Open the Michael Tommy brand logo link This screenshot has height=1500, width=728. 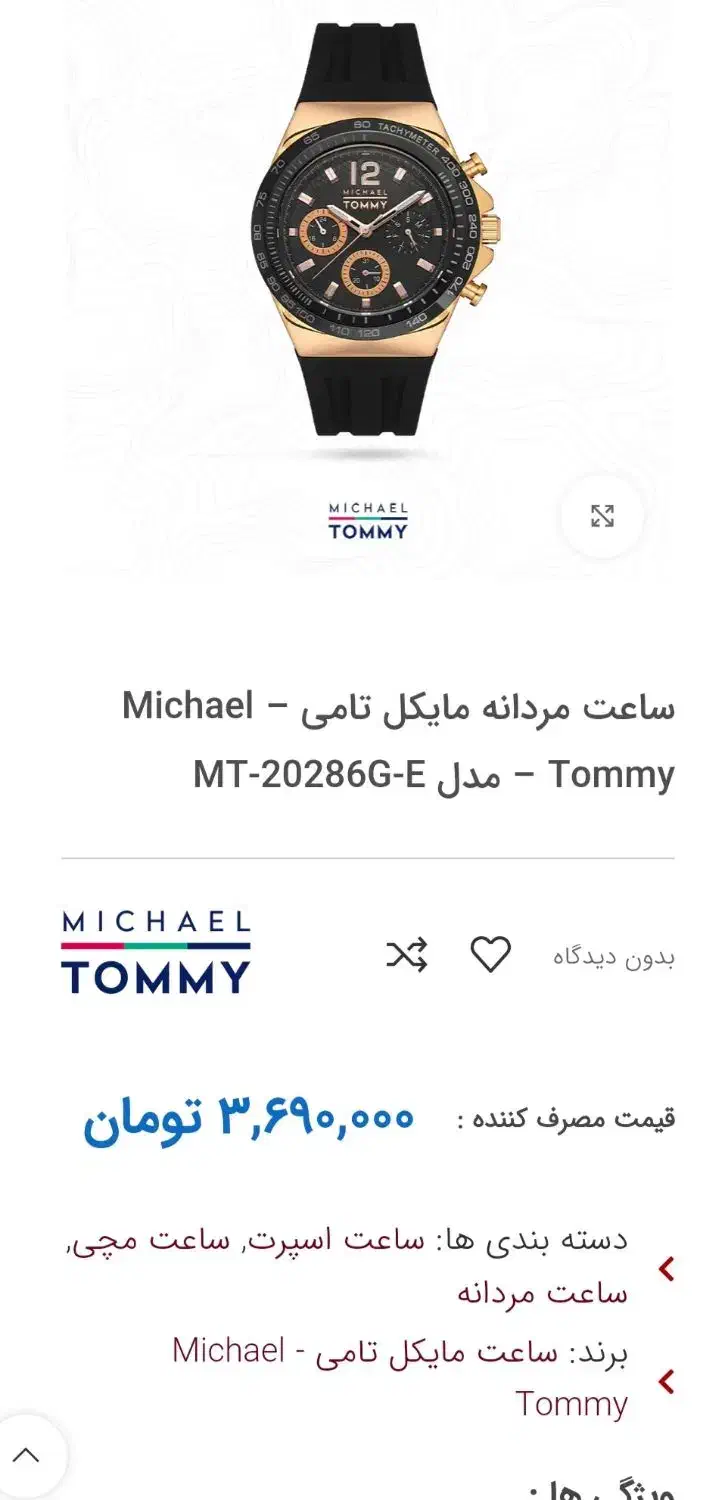click(155, 952)
